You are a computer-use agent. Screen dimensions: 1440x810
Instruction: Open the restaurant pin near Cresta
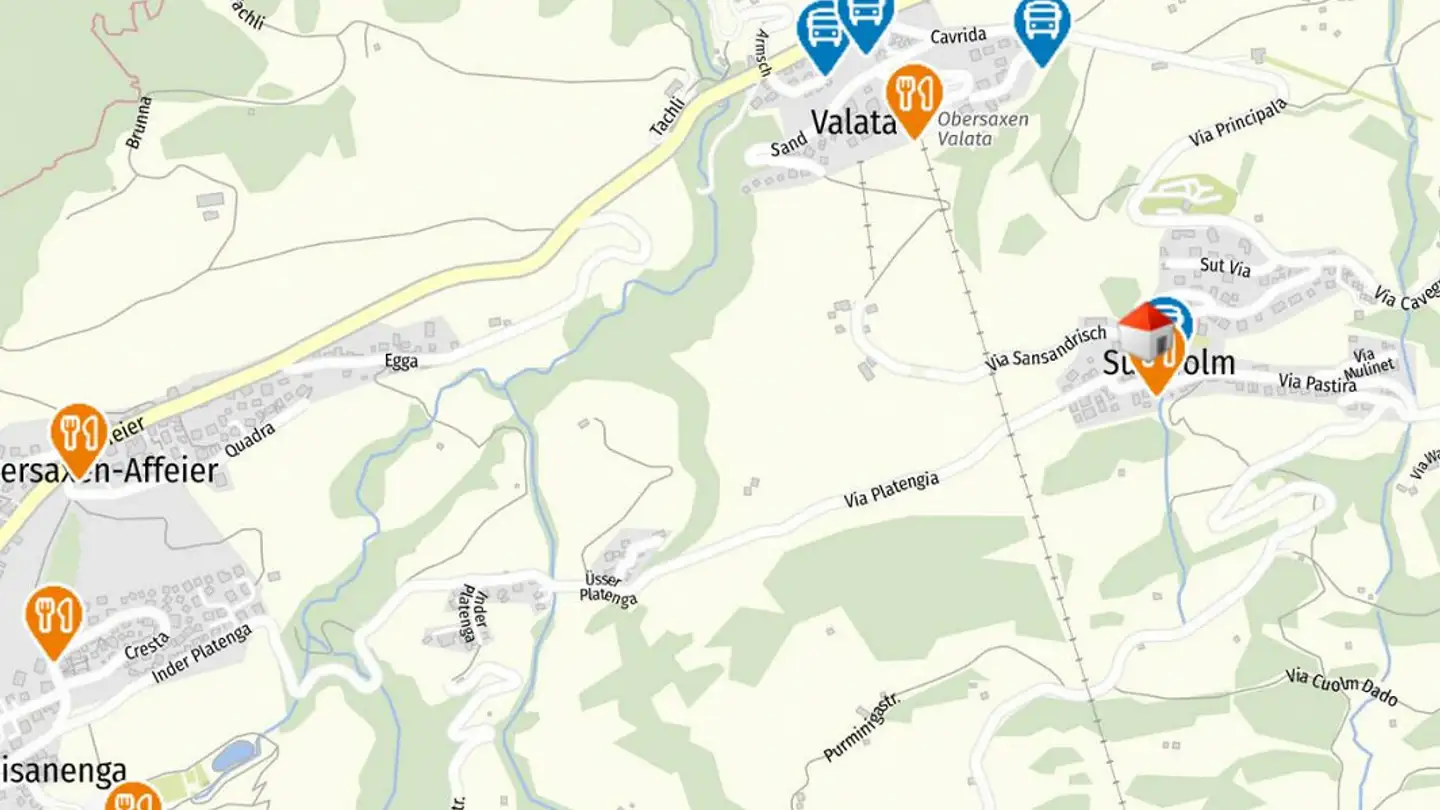[x=54, y=615]
